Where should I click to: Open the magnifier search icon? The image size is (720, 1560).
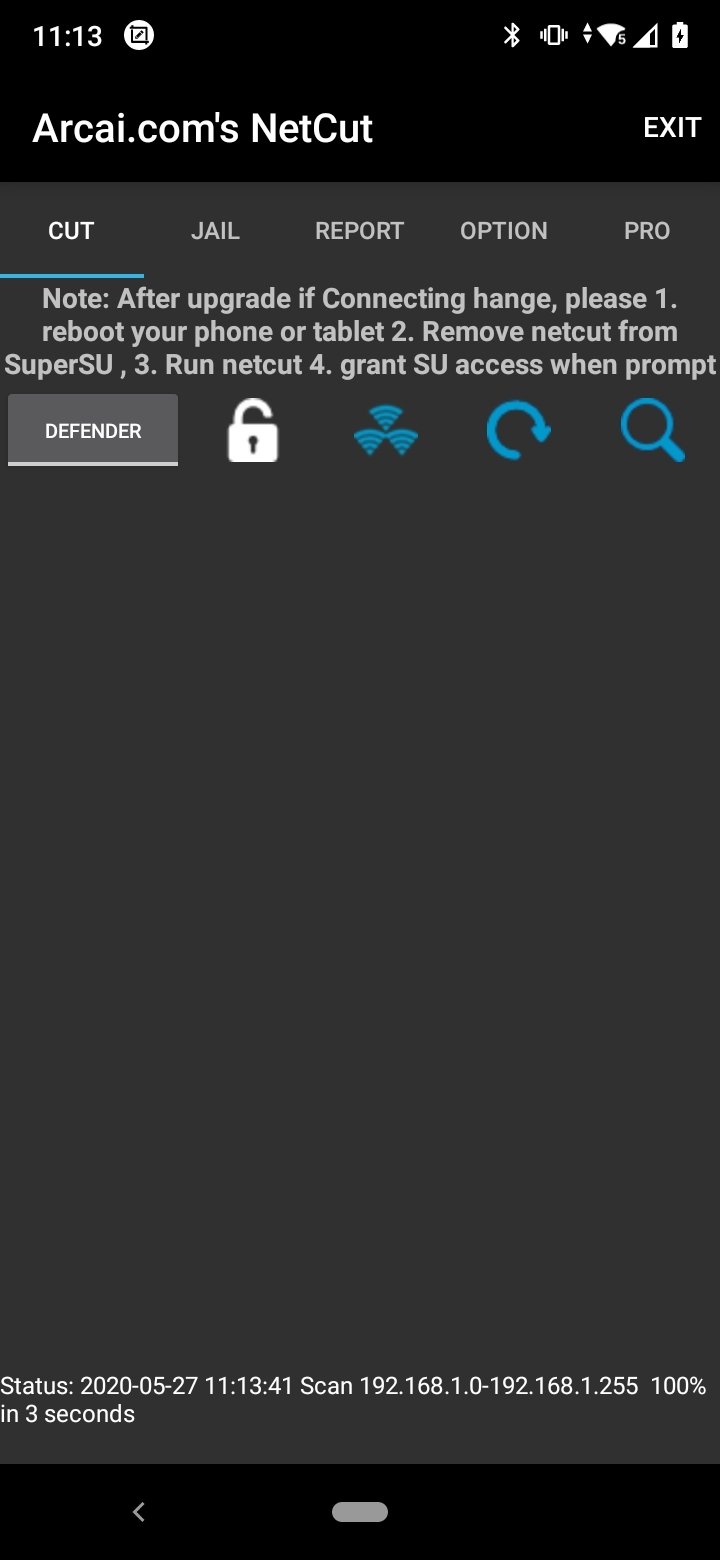click(x=652, y=430)
